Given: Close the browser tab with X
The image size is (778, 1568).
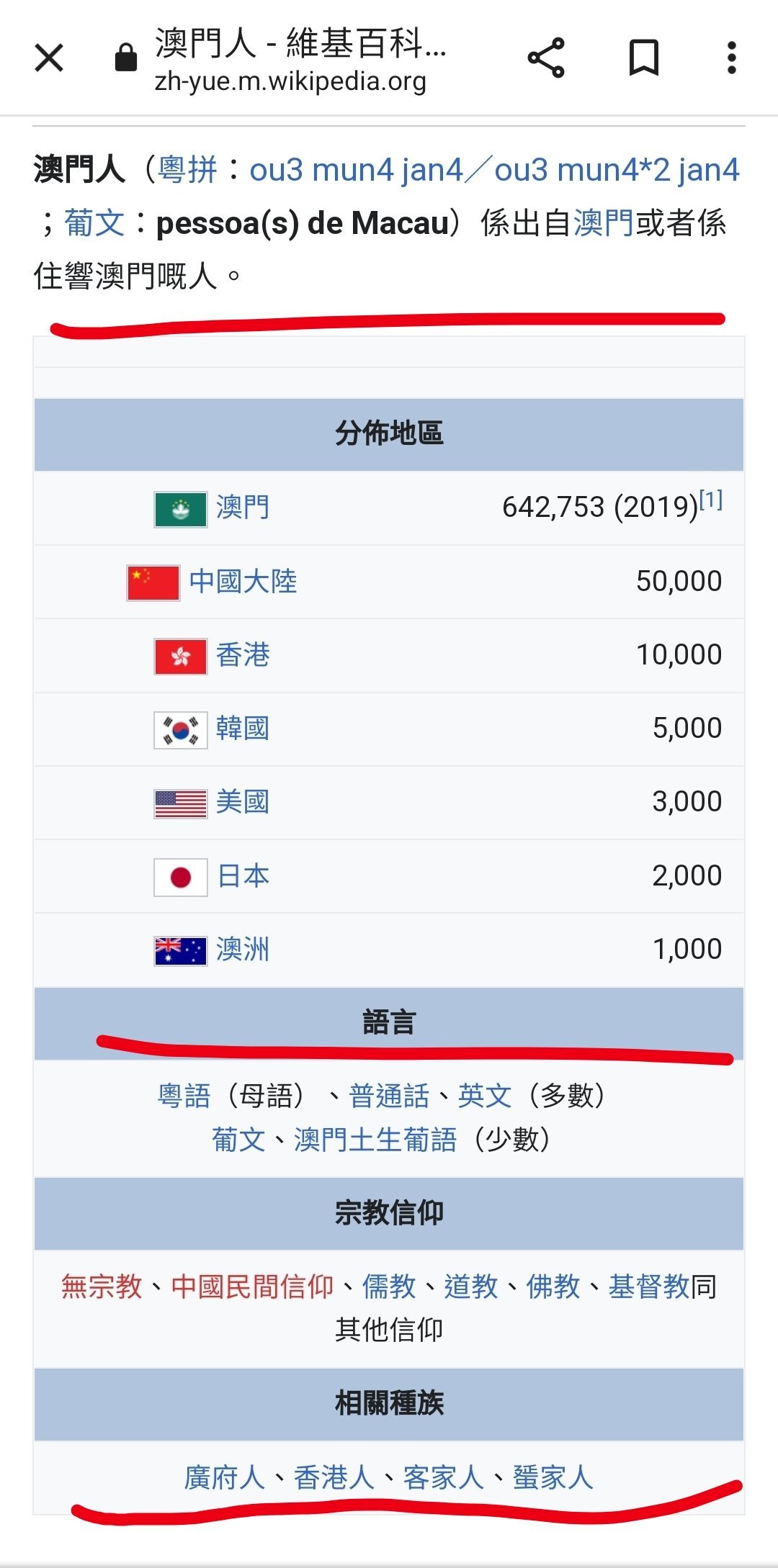Looking at the screenshot, I should 49,58.
